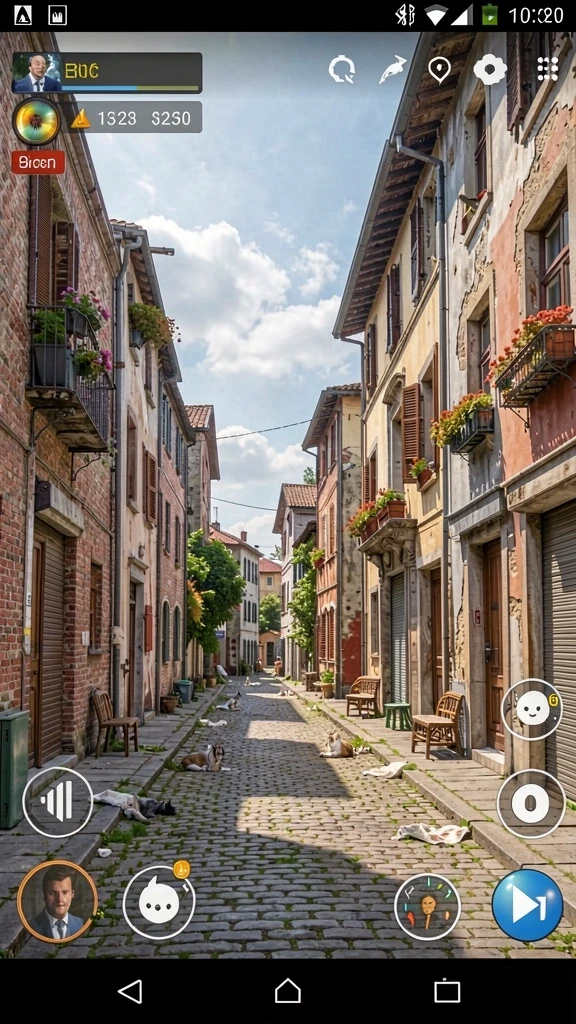Tap the round O button
576x1024 pixels.
pos(530,803)
